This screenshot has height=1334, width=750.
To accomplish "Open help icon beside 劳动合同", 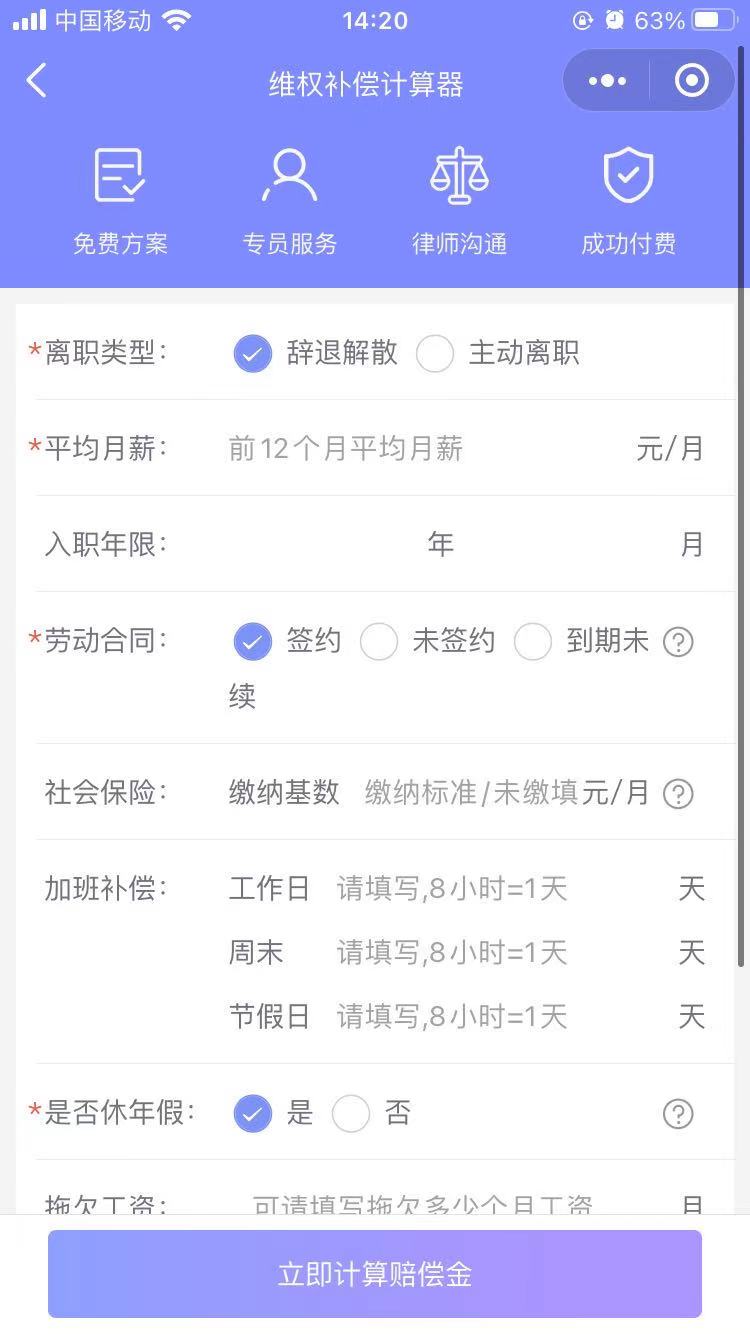I will pos(678,642).
